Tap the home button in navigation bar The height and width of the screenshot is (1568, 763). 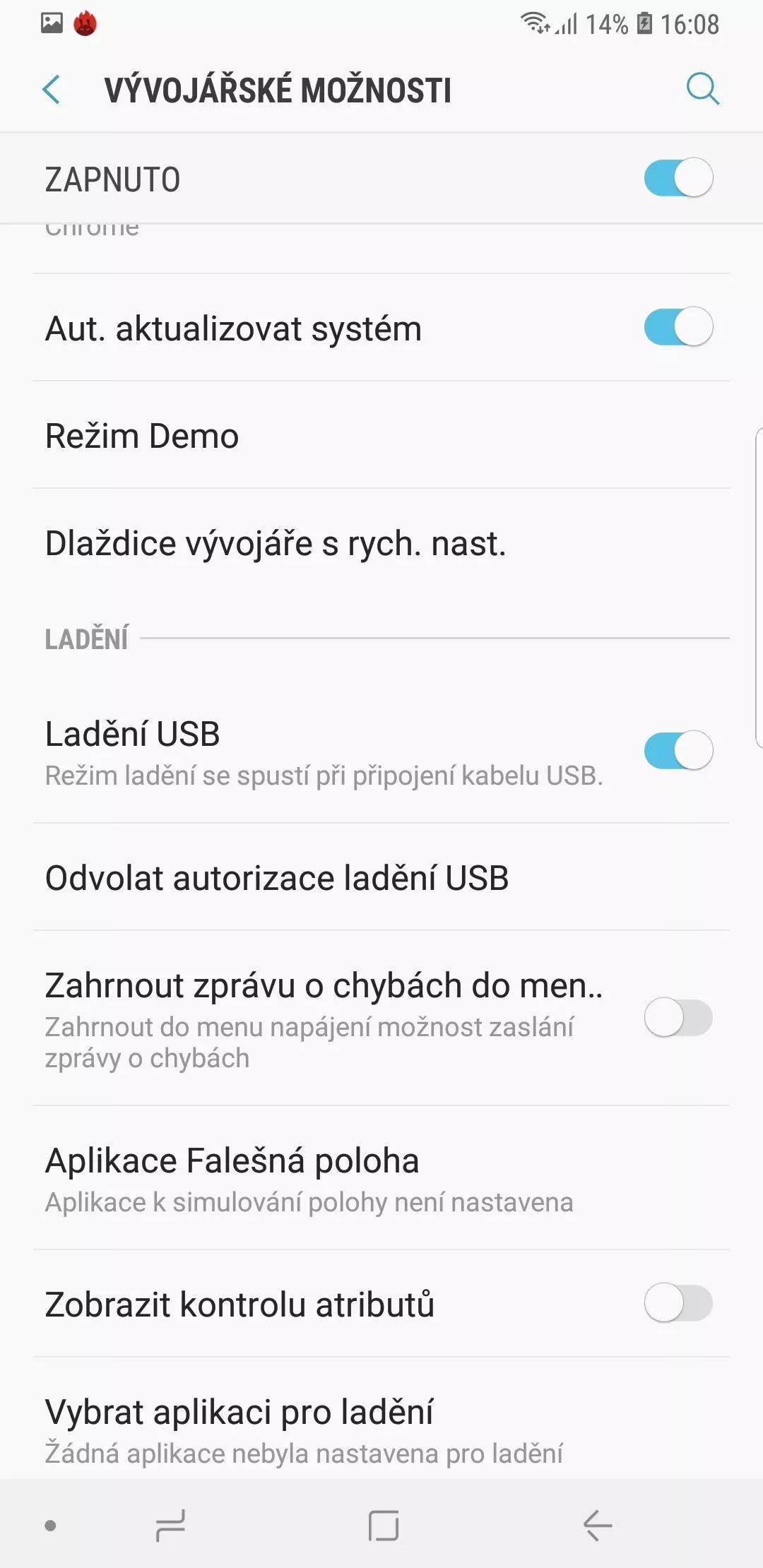[384, 1526]
